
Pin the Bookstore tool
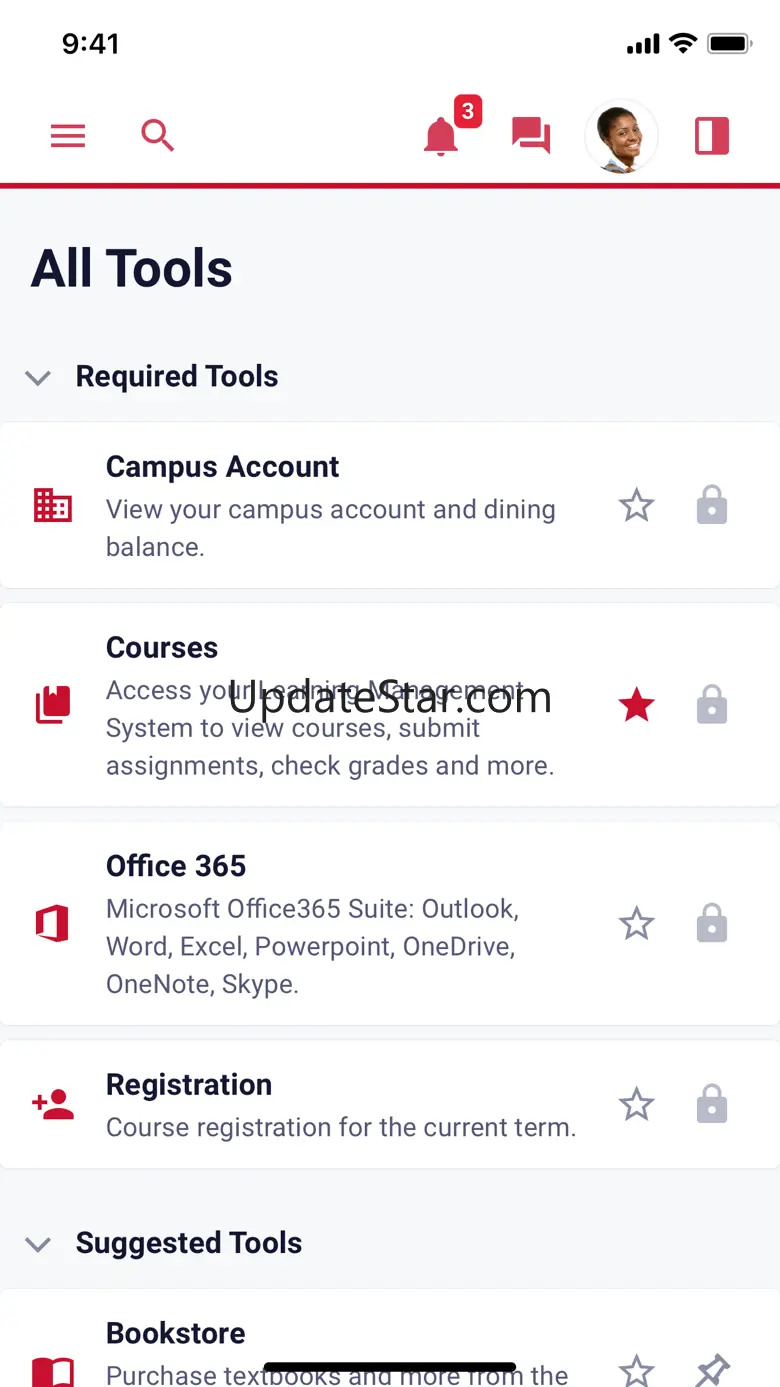[x=712, y=1369]
